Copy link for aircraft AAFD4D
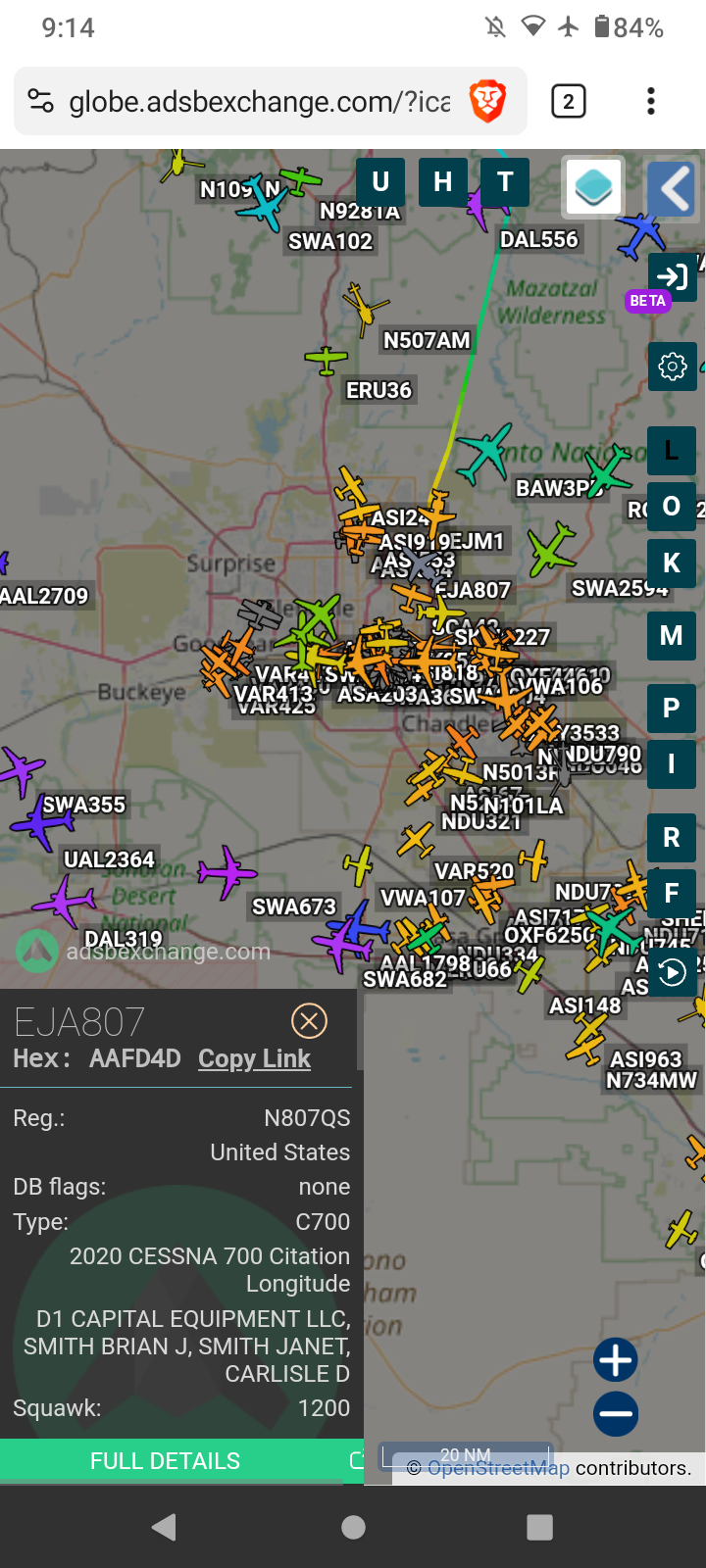Image resolution: width=706 pixels, height=1568 pixels. pos(254,1058)
